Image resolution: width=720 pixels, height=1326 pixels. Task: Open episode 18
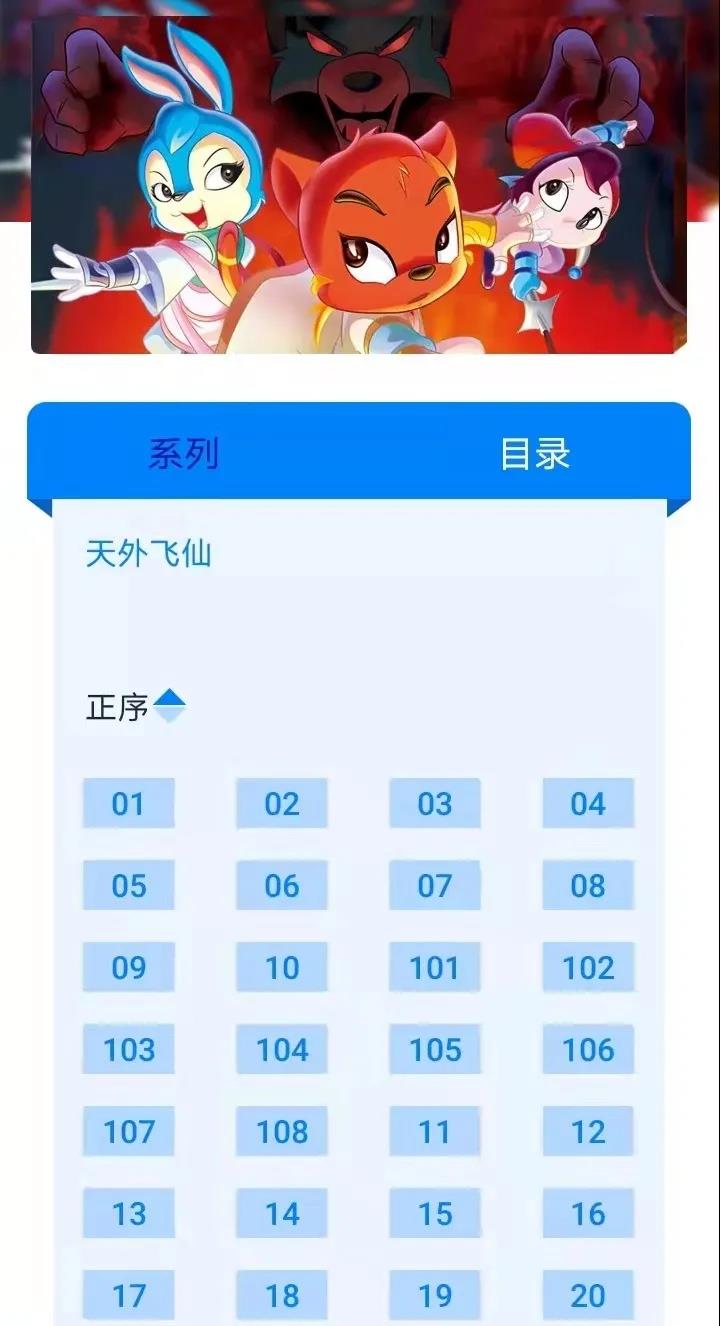tap(282, 1296)
